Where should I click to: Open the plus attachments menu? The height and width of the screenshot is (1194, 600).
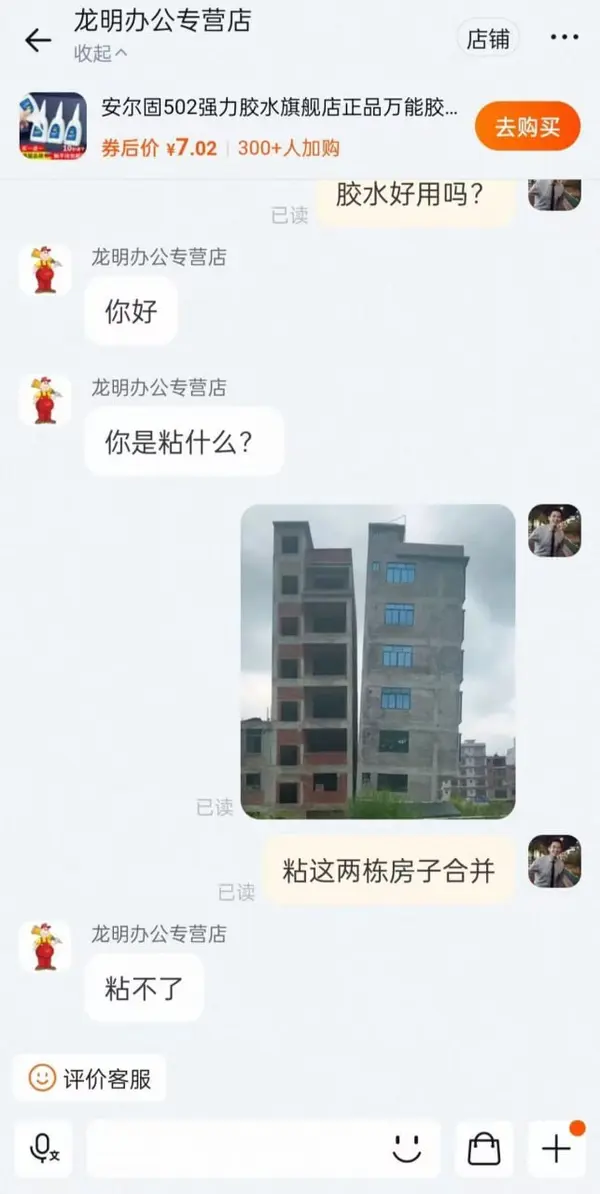coord(556,1149)
